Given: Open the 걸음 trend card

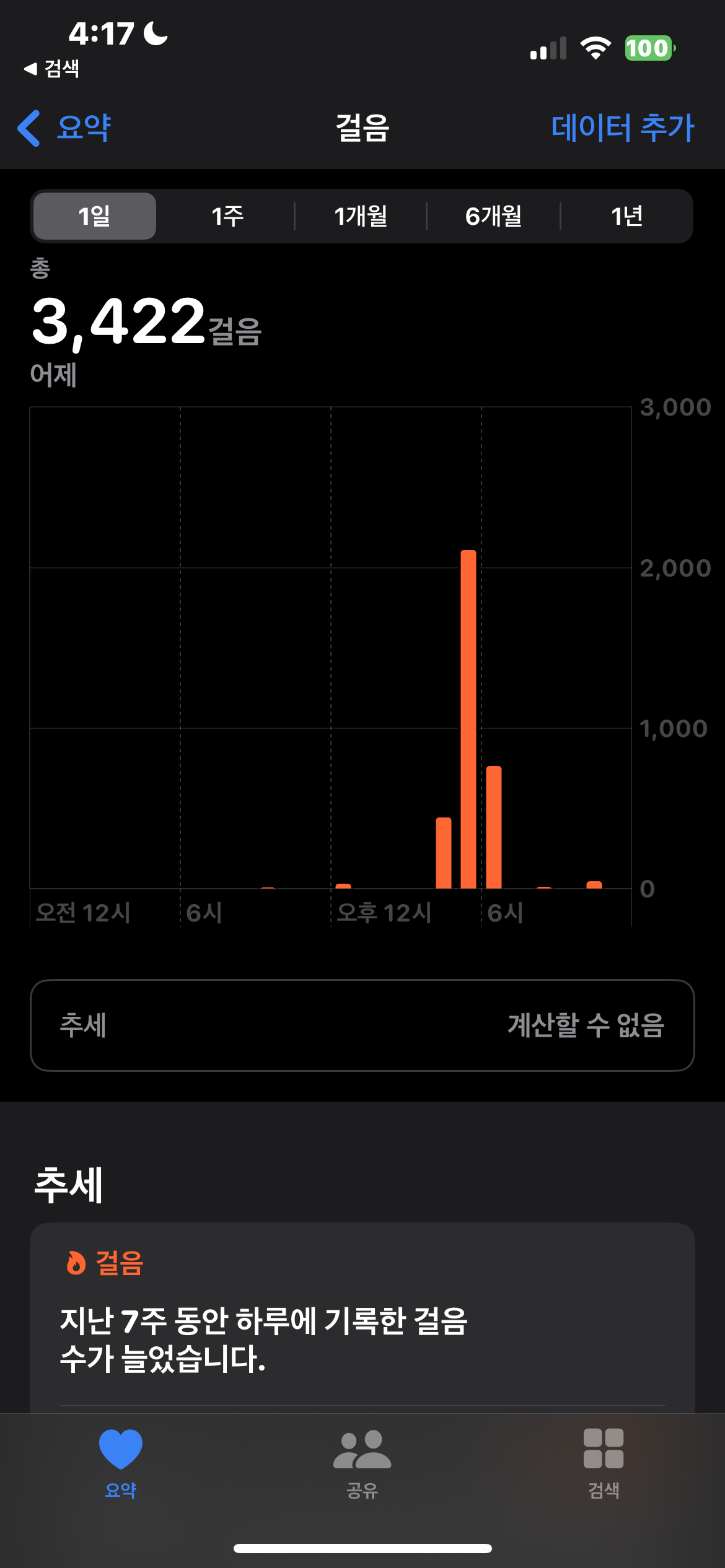Looking at the screenshot, I should click(x=362, y=1319).
